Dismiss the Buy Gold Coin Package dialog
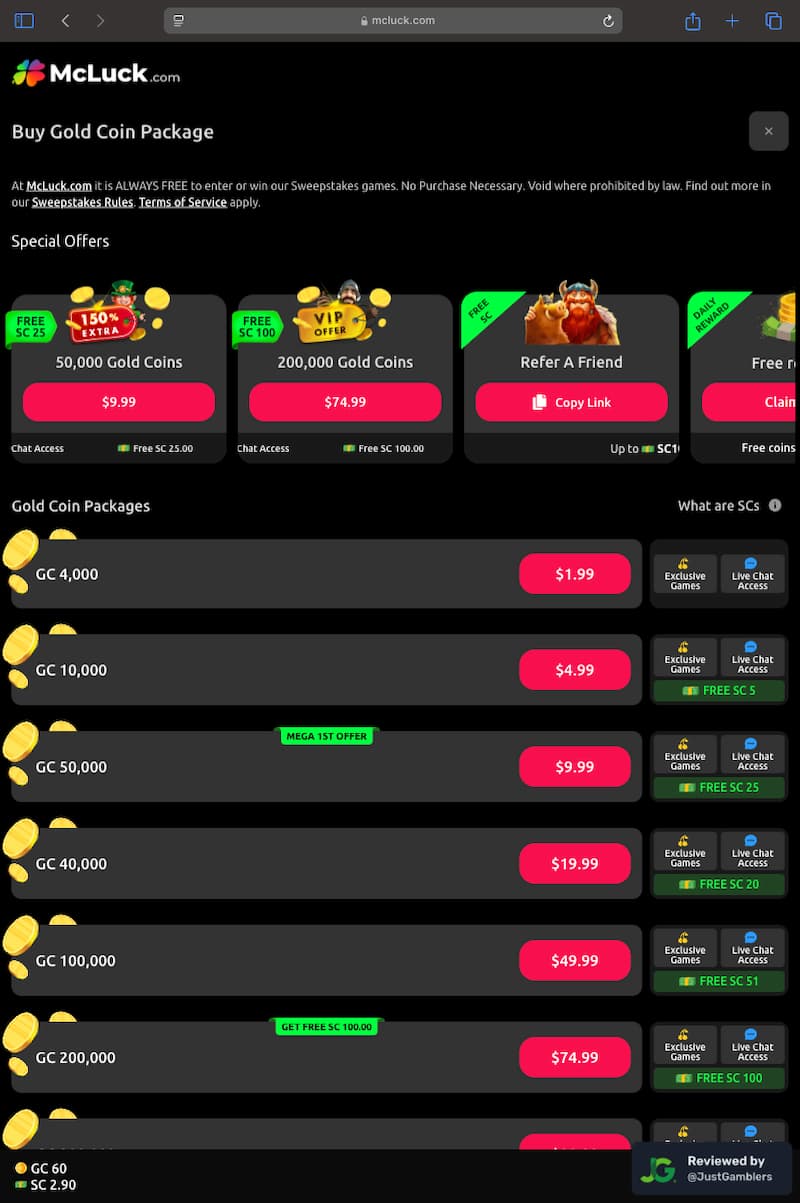This screenshot has height=1203, width=800. tap(769, 131)
